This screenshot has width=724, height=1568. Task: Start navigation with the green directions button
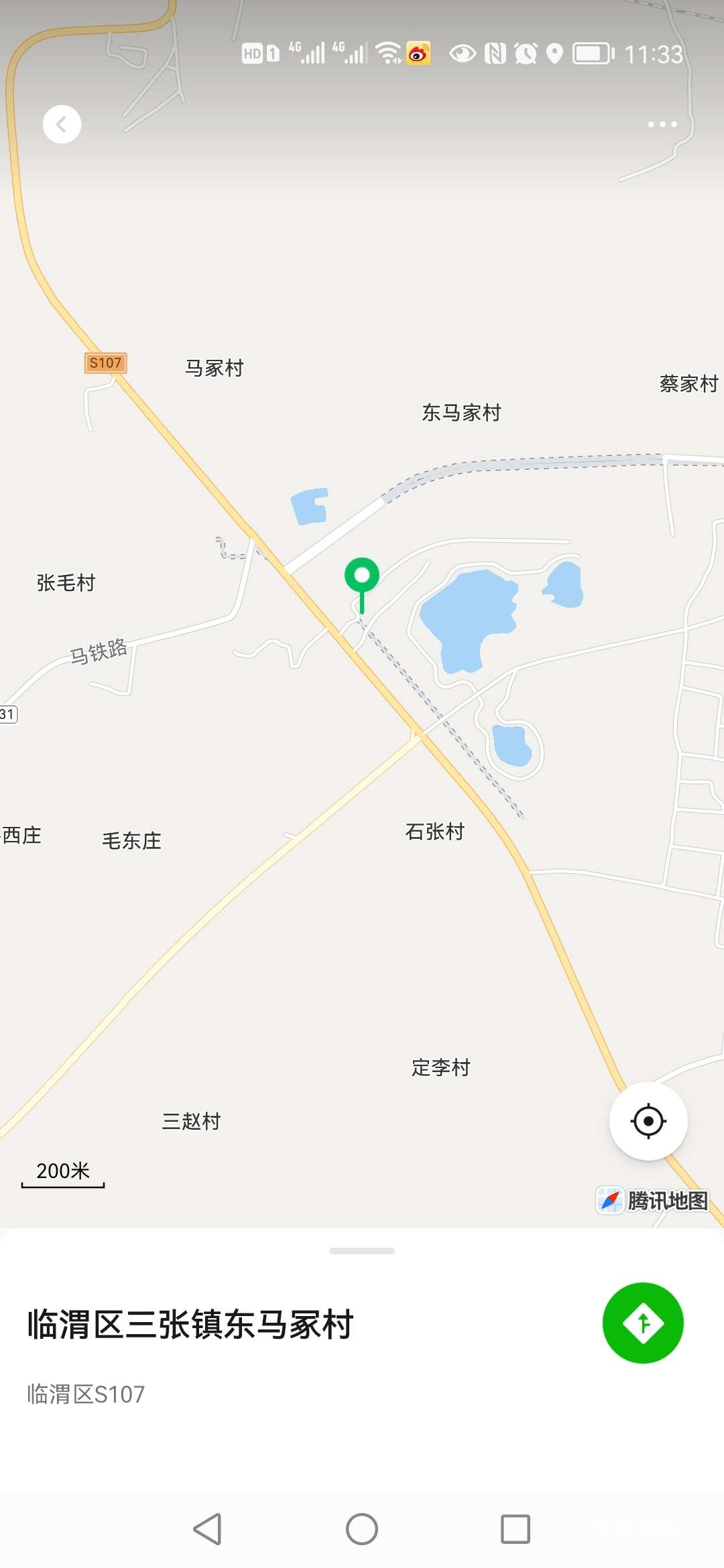point(643,1323)
